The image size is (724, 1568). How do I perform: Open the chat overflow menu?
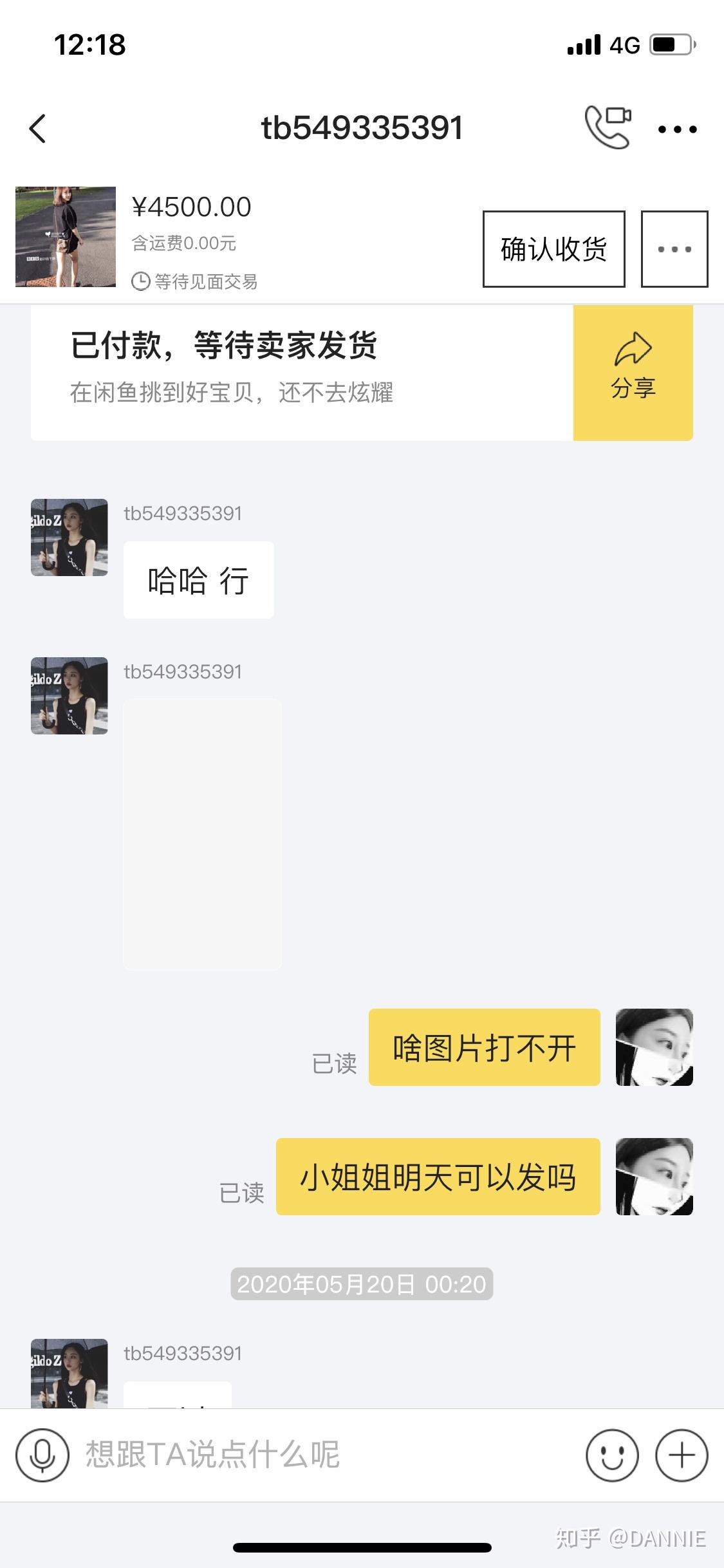(x=677, y=129)
